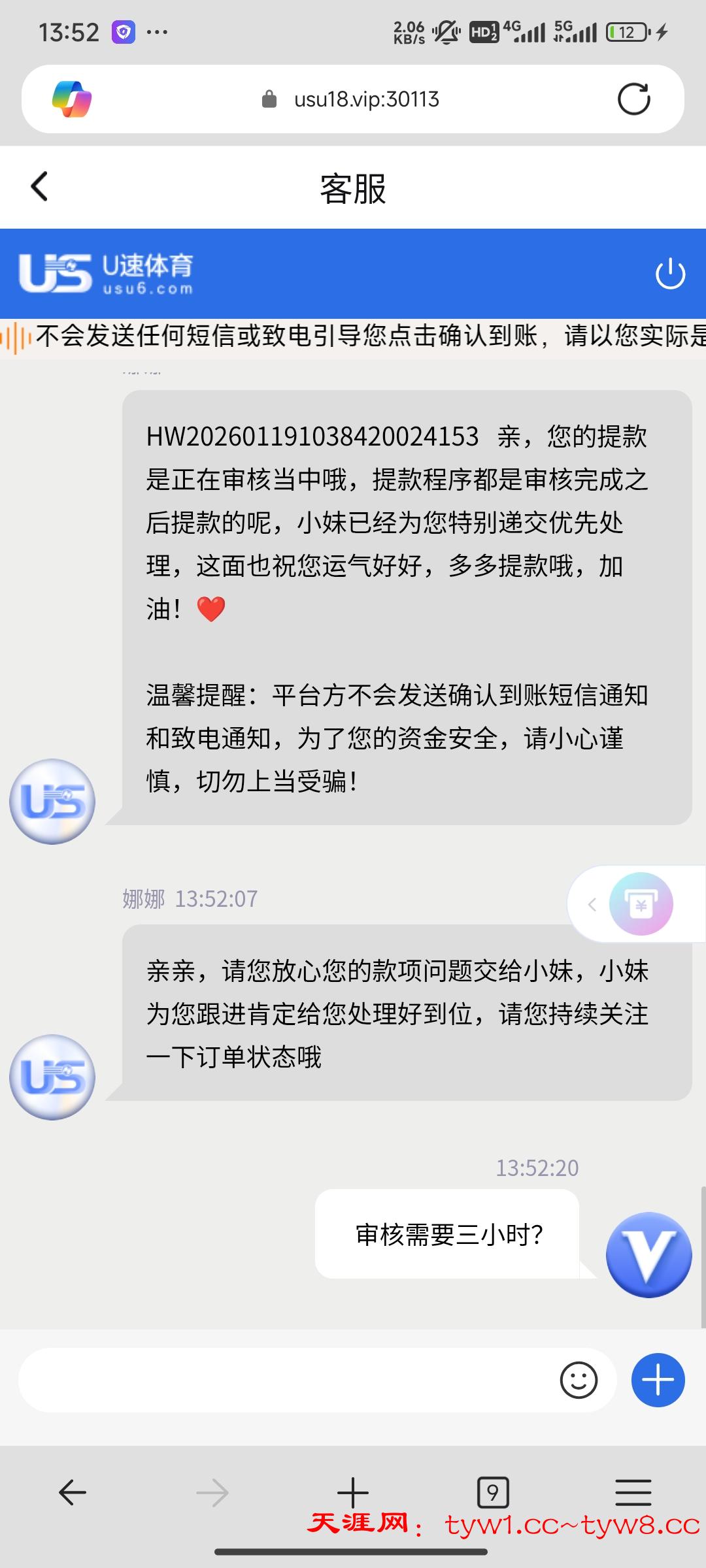Open a new browser tab
This screenshot has width=706, height=1568.
353,1493
